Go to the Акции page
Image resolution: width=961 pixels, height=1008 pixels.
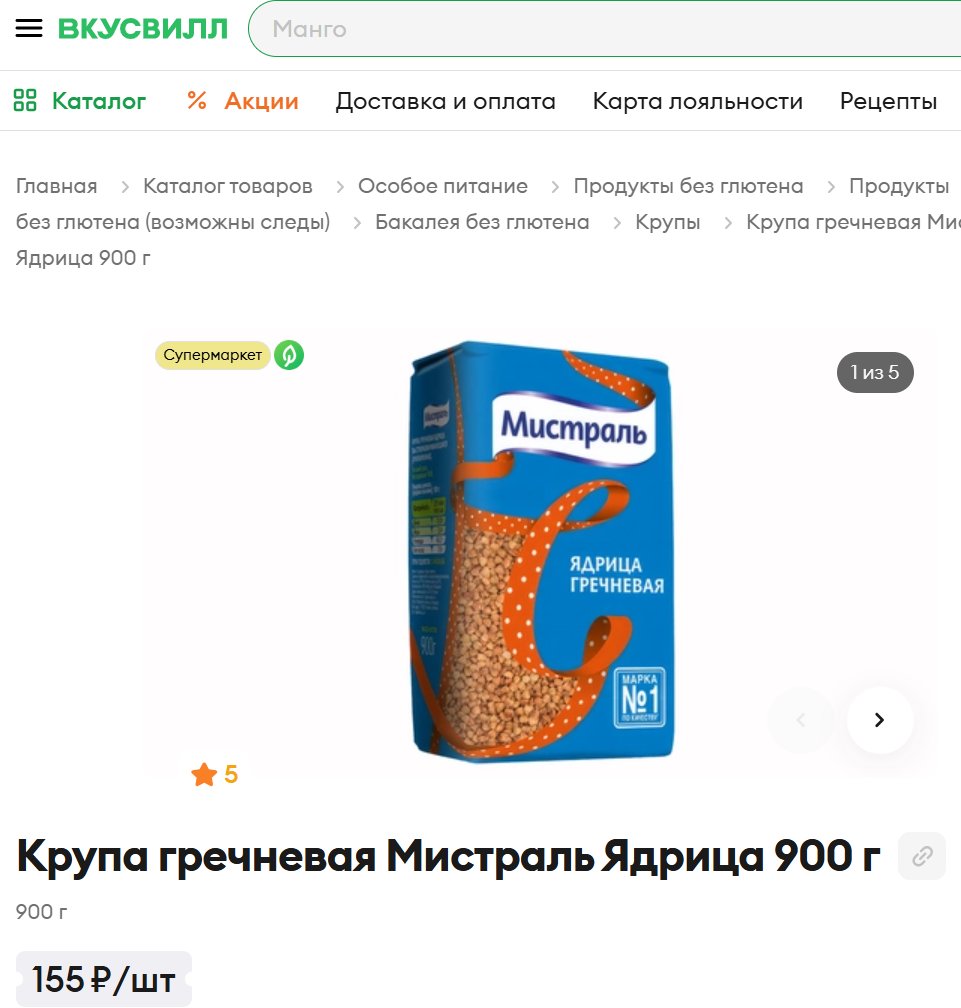[243, 101]
